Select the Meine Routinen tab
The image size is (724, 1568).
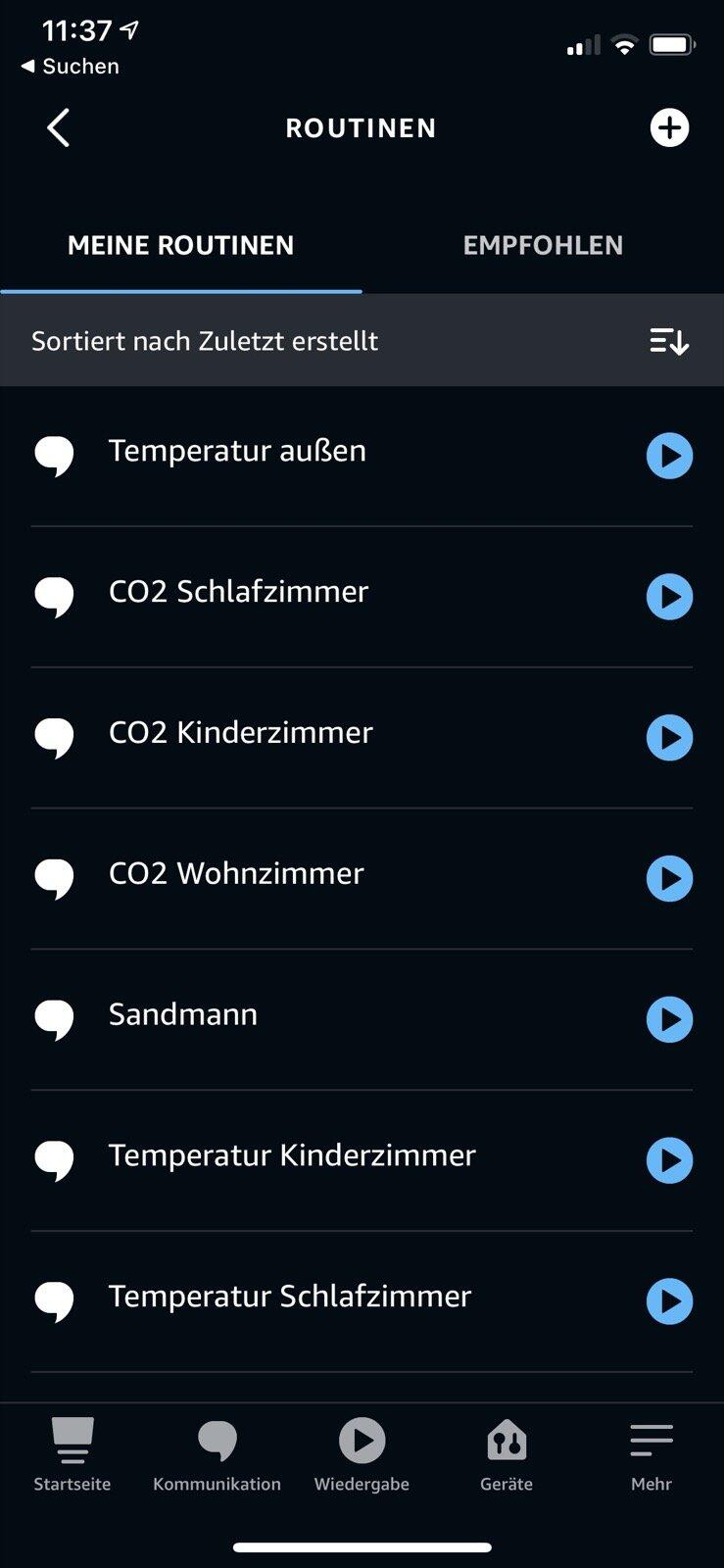coord(180,245)
